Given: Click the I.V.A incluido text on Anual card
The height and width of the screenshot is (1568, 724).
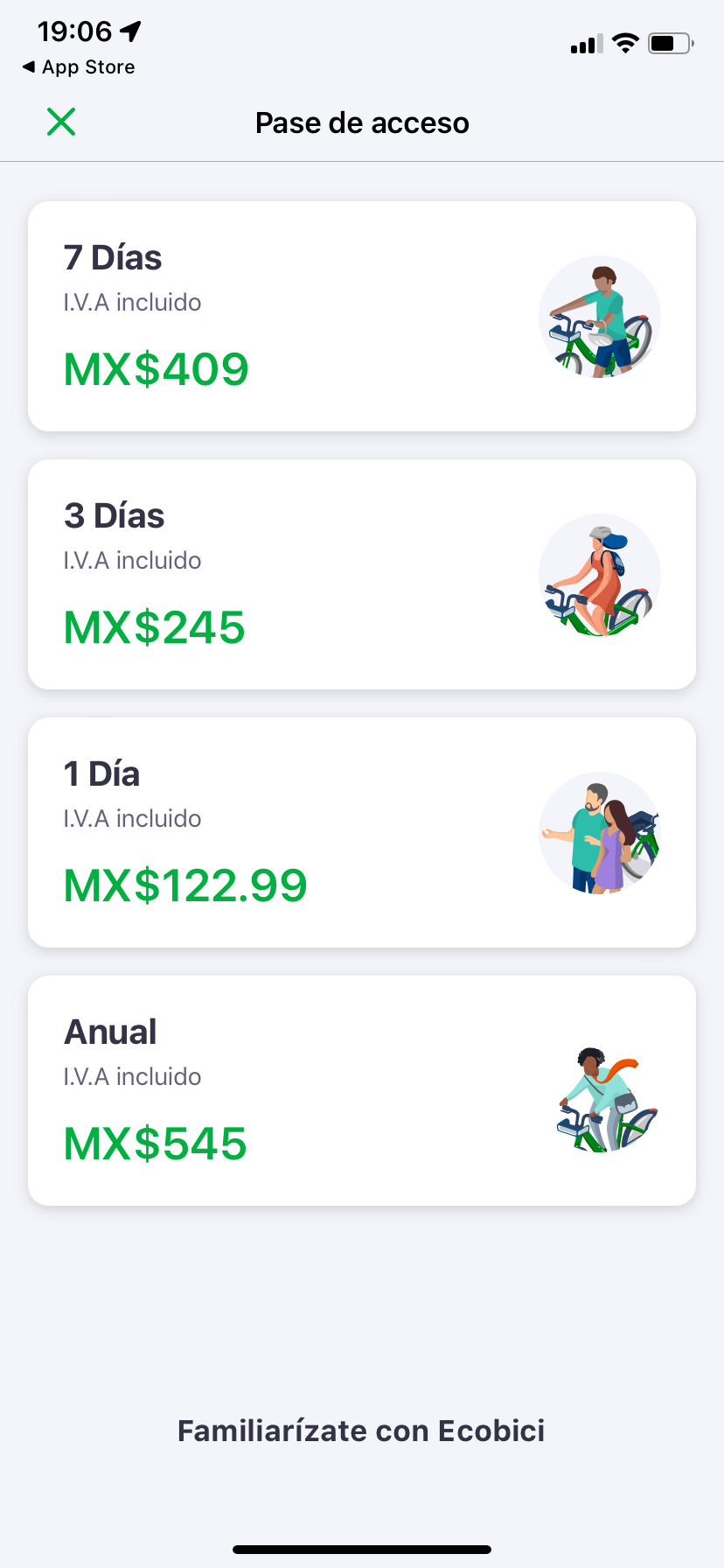Looking at the screenshot, I should pos(133,1077).
